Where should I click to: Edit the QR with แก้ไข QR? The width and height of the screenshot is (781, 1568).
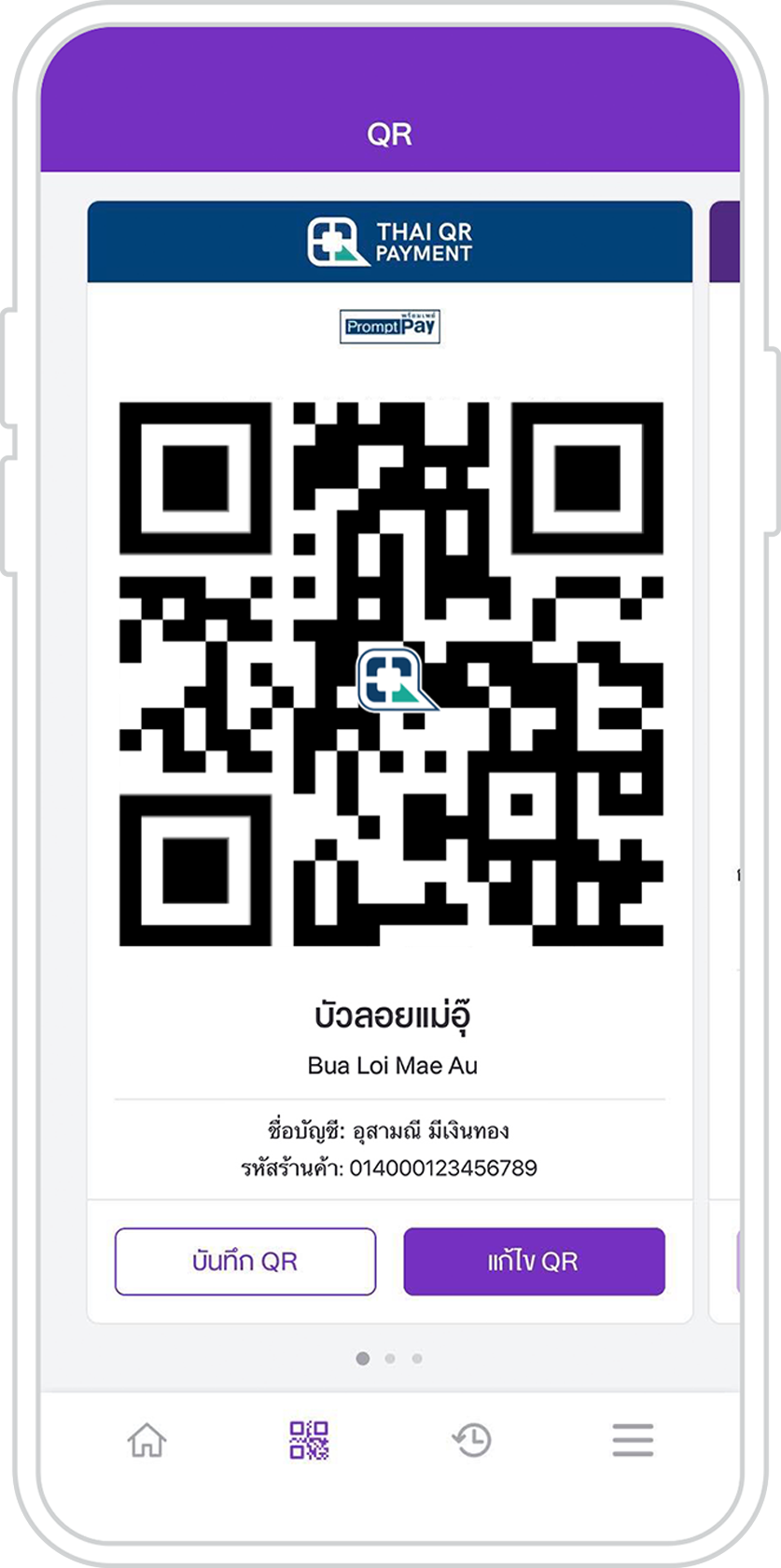point(534,1262)
